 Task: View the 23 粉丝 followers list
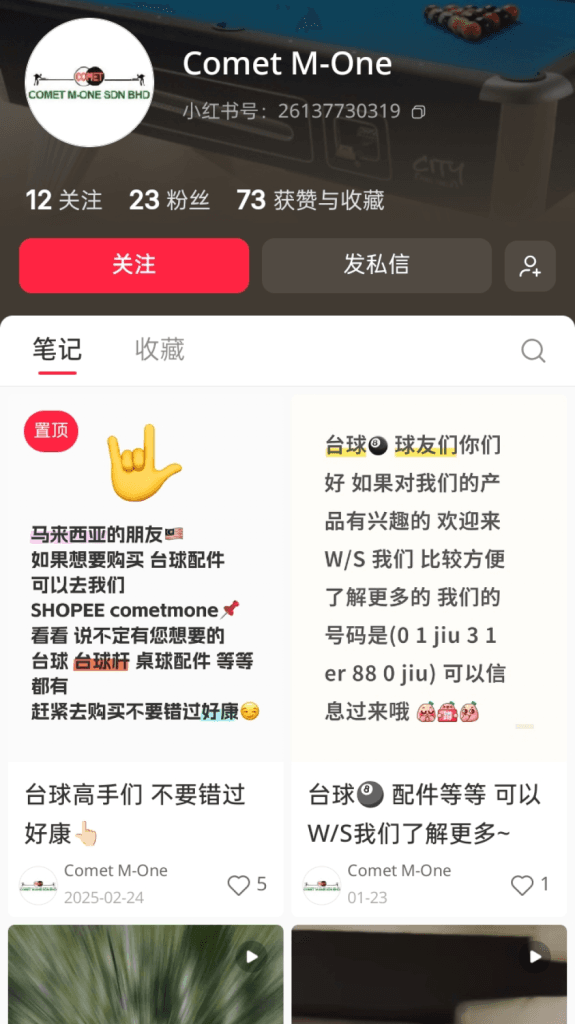click(x=169, y=200)
